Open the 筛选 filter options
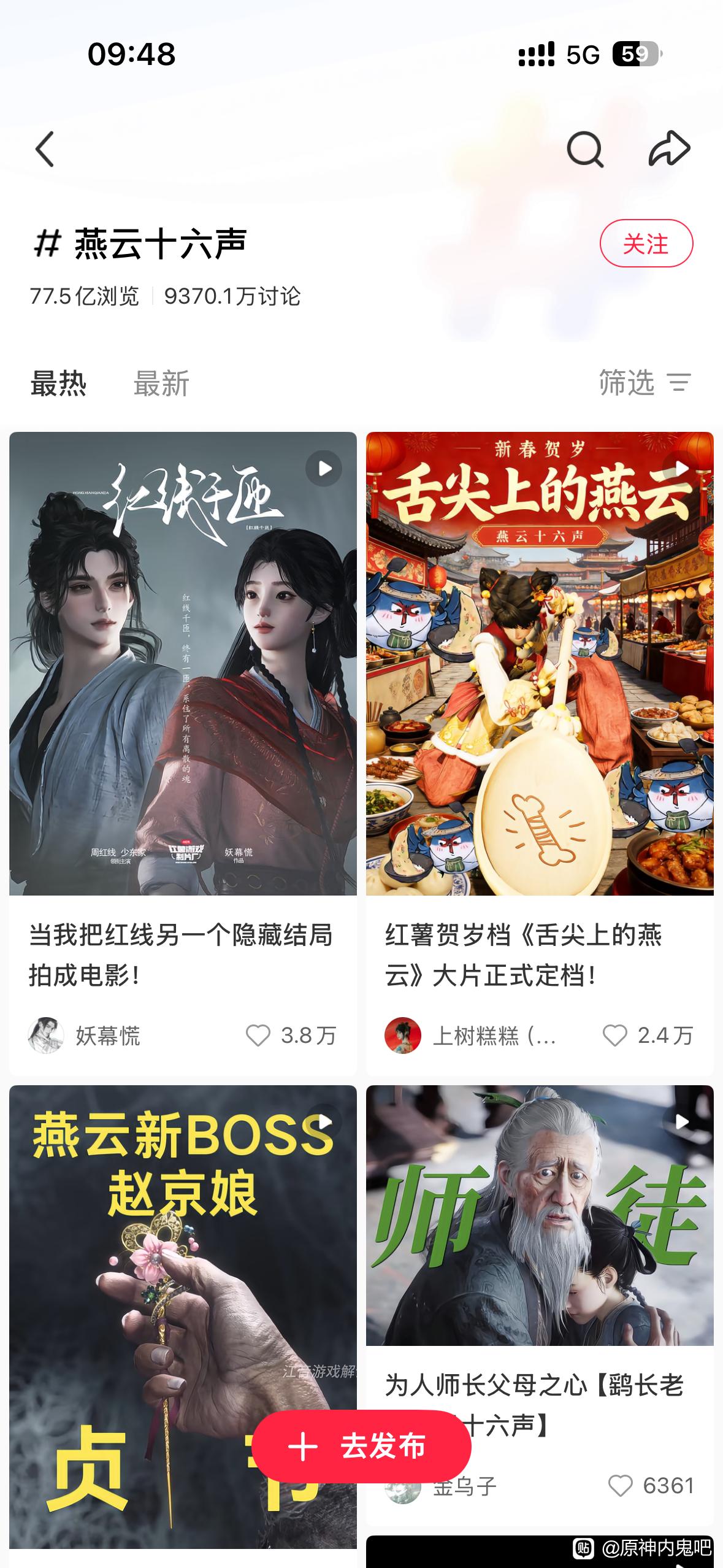The height and width of the screenshot is (1568, 723). pyautogui.click(x=645, y=383)
